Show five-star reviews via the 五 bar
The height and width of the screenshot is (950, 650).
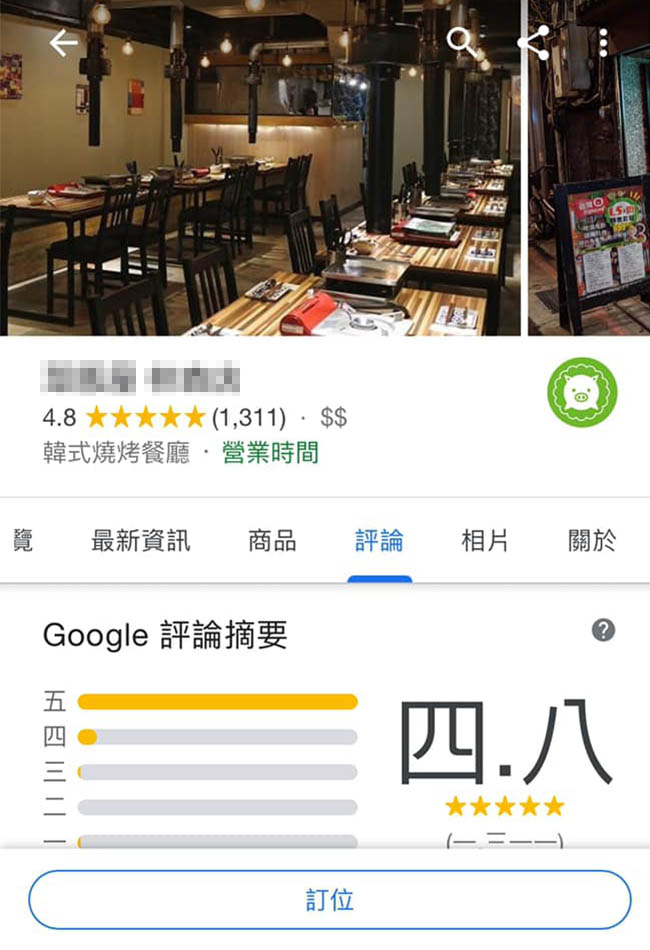217,702
